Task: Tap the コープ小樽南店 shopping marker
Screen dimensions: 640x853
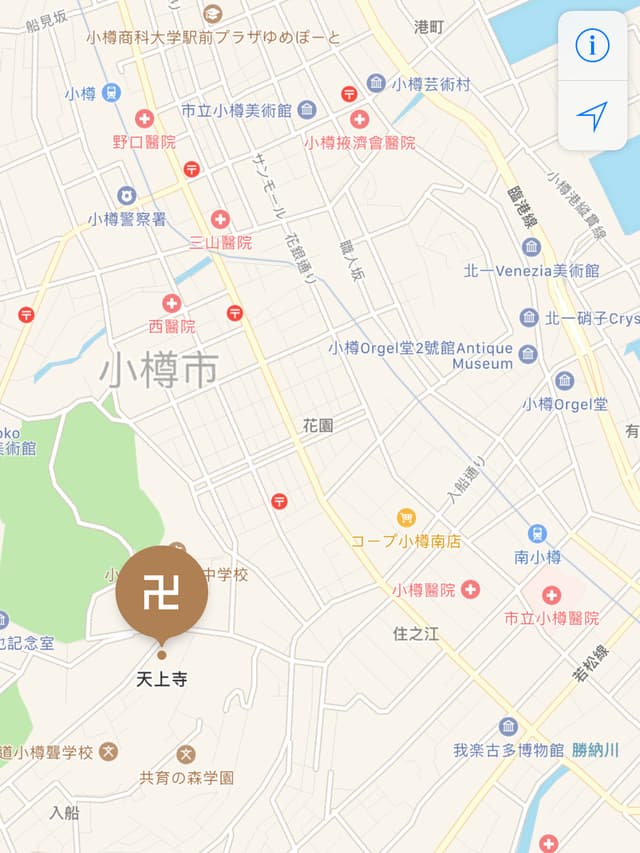Action: tap(406, 518)
